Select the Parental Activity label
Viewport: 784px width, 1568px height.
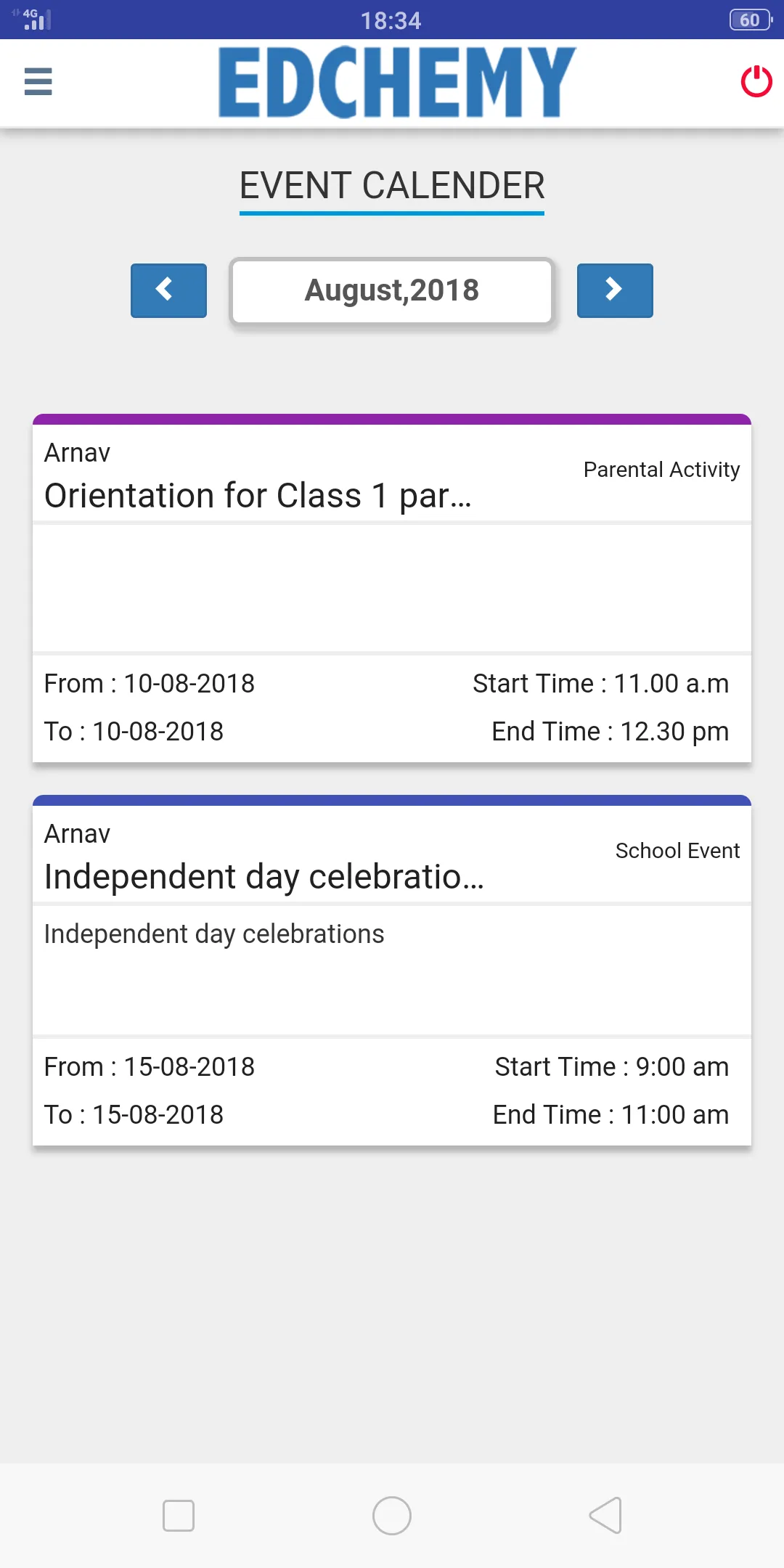pos(661,470)
